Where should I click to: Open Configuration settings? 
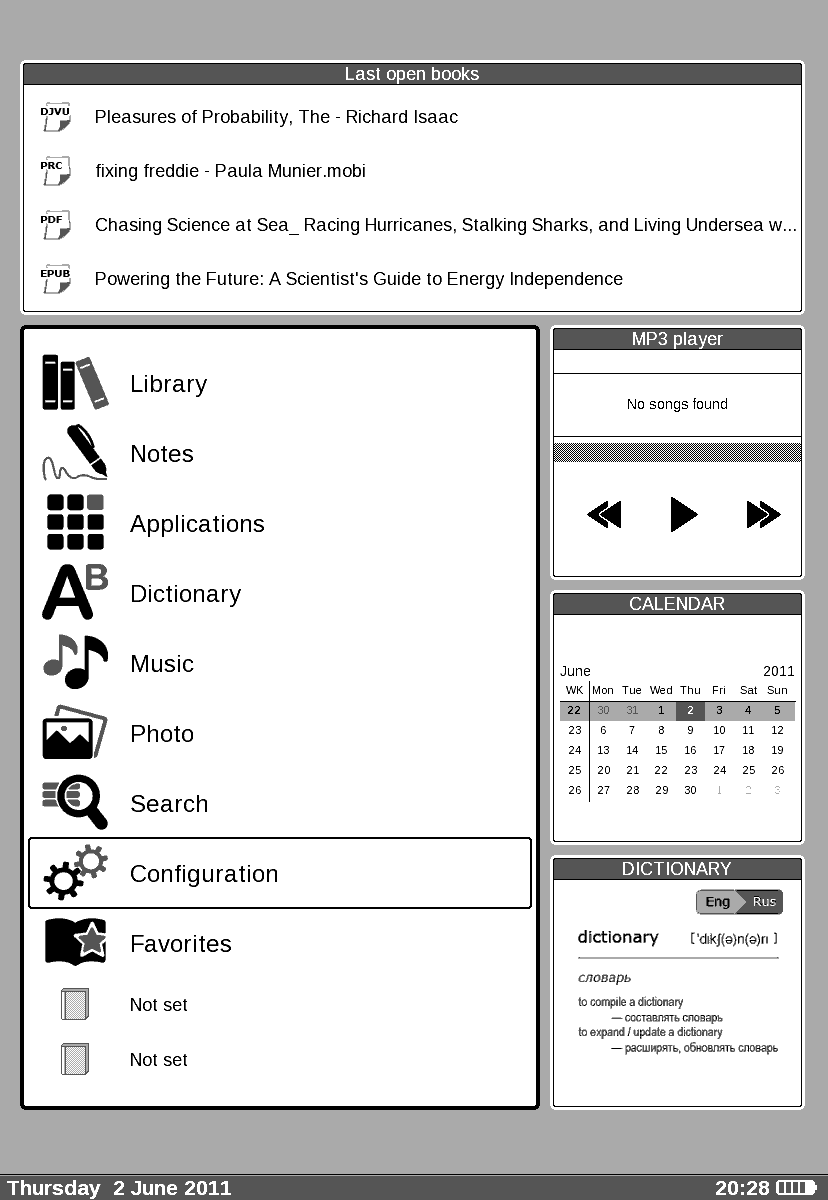click(x=204, y=874)
